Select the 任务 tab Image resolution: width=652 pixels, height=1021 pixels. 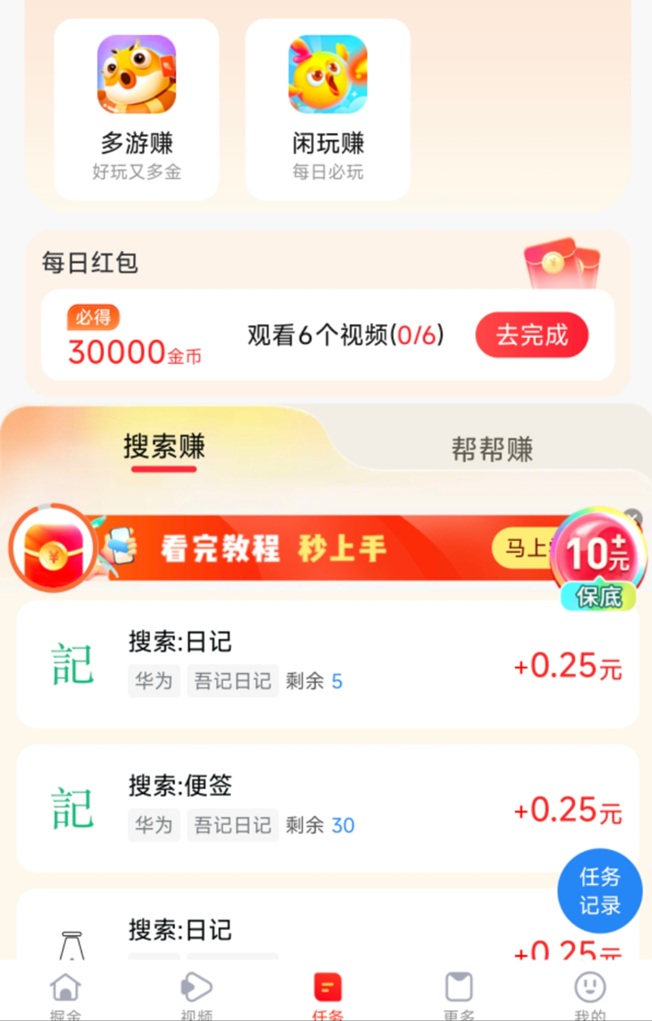point(327,993)
